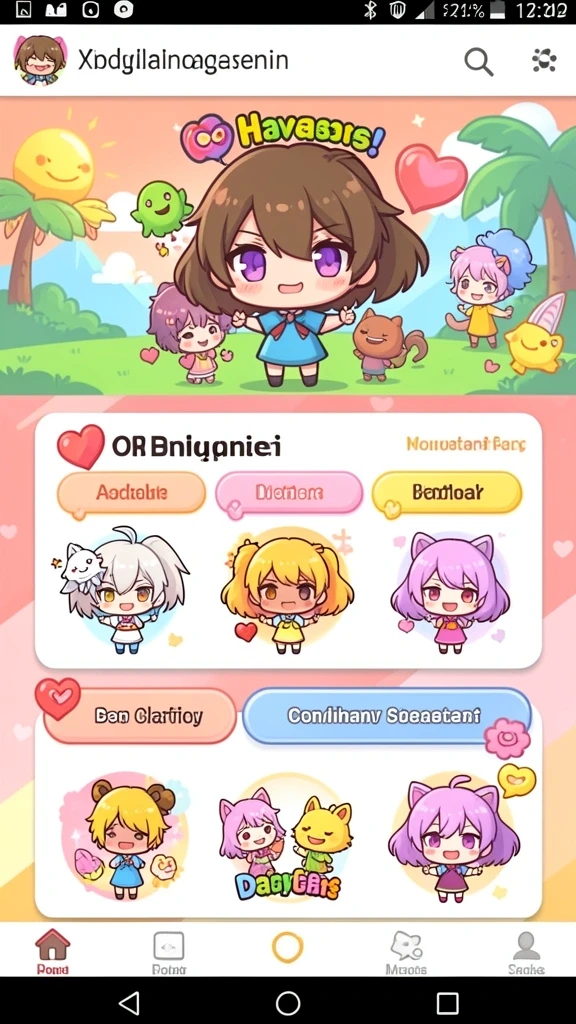Screen dimensions: 576x1024
Task: Tap the orange pill button with heart
Action: coord(139,716)
